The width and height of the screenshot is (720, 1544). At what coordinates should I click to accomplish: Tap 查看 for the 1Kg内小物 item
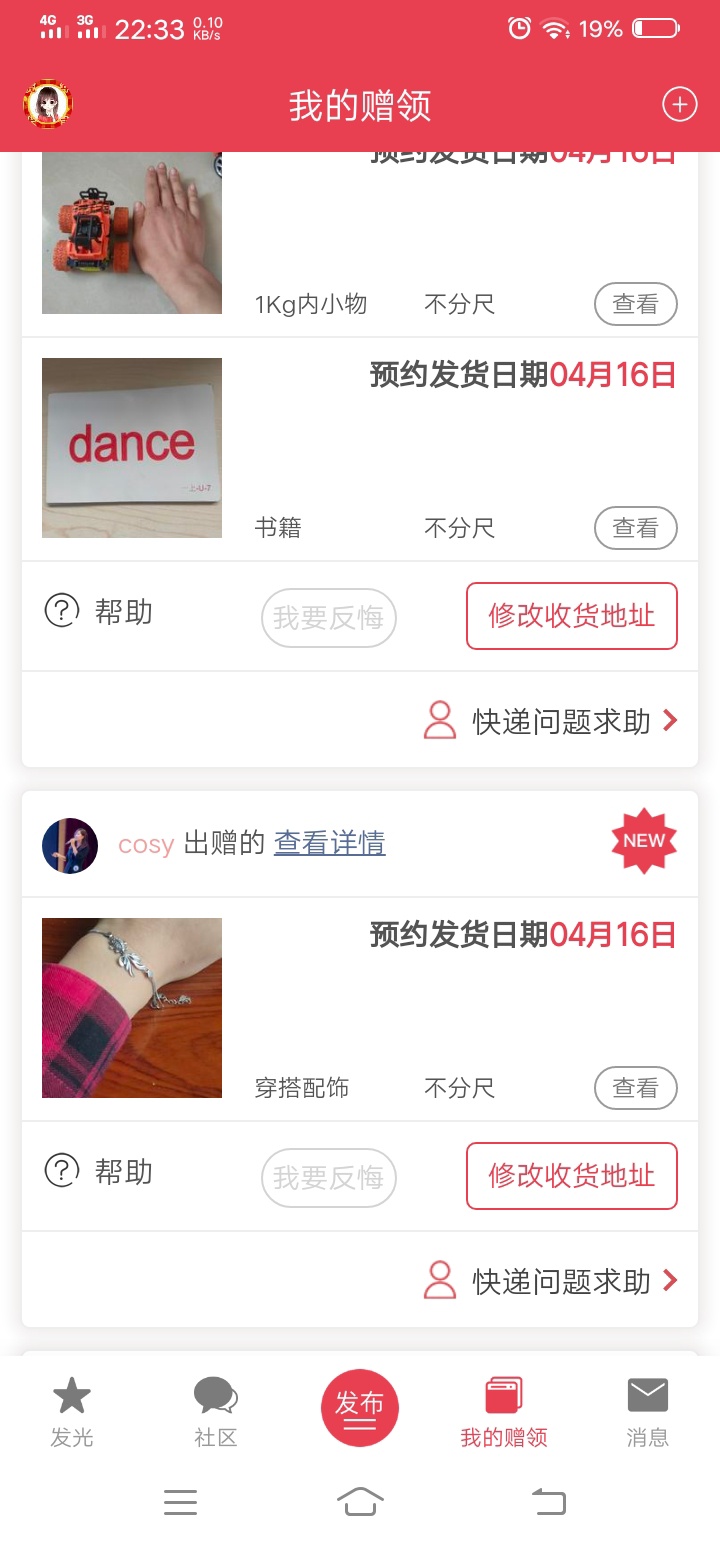635,304
